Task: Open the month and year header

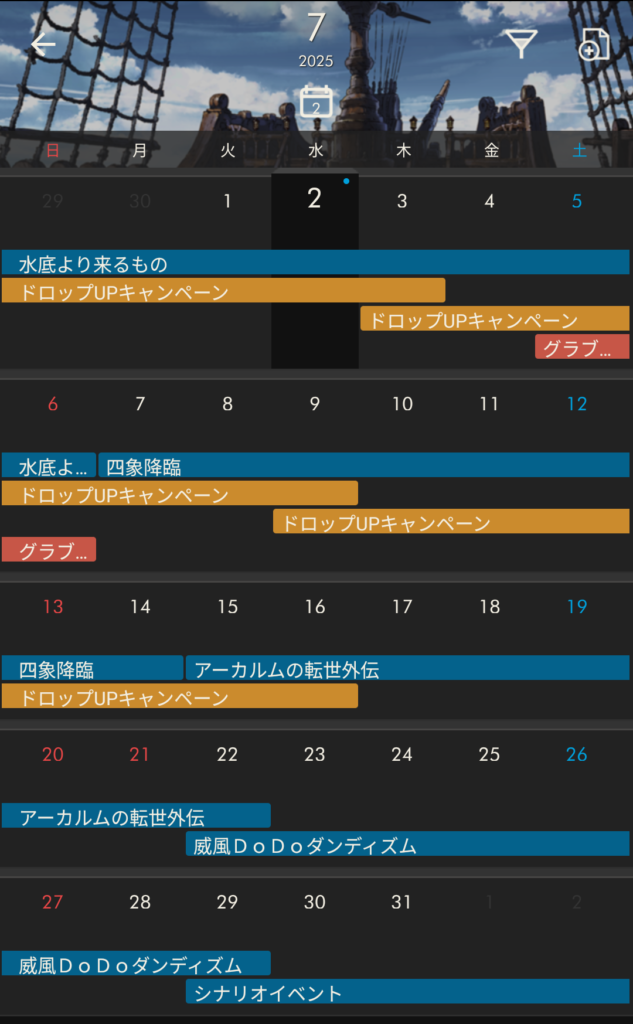Action: (x=316, y=38)
